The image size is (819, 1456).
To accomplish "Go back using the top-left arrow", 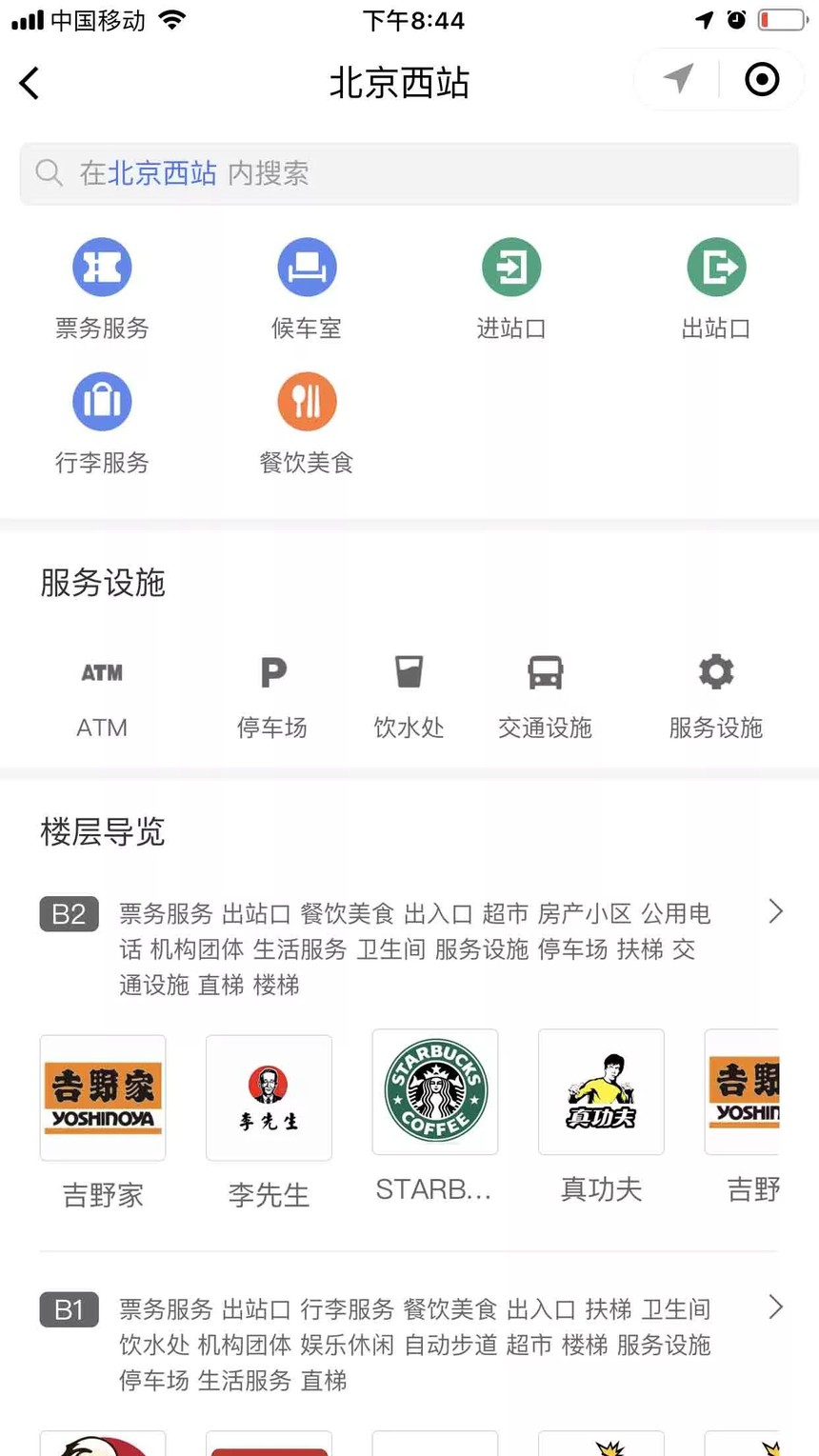I will pyautogui.click(x=30, y=83).
